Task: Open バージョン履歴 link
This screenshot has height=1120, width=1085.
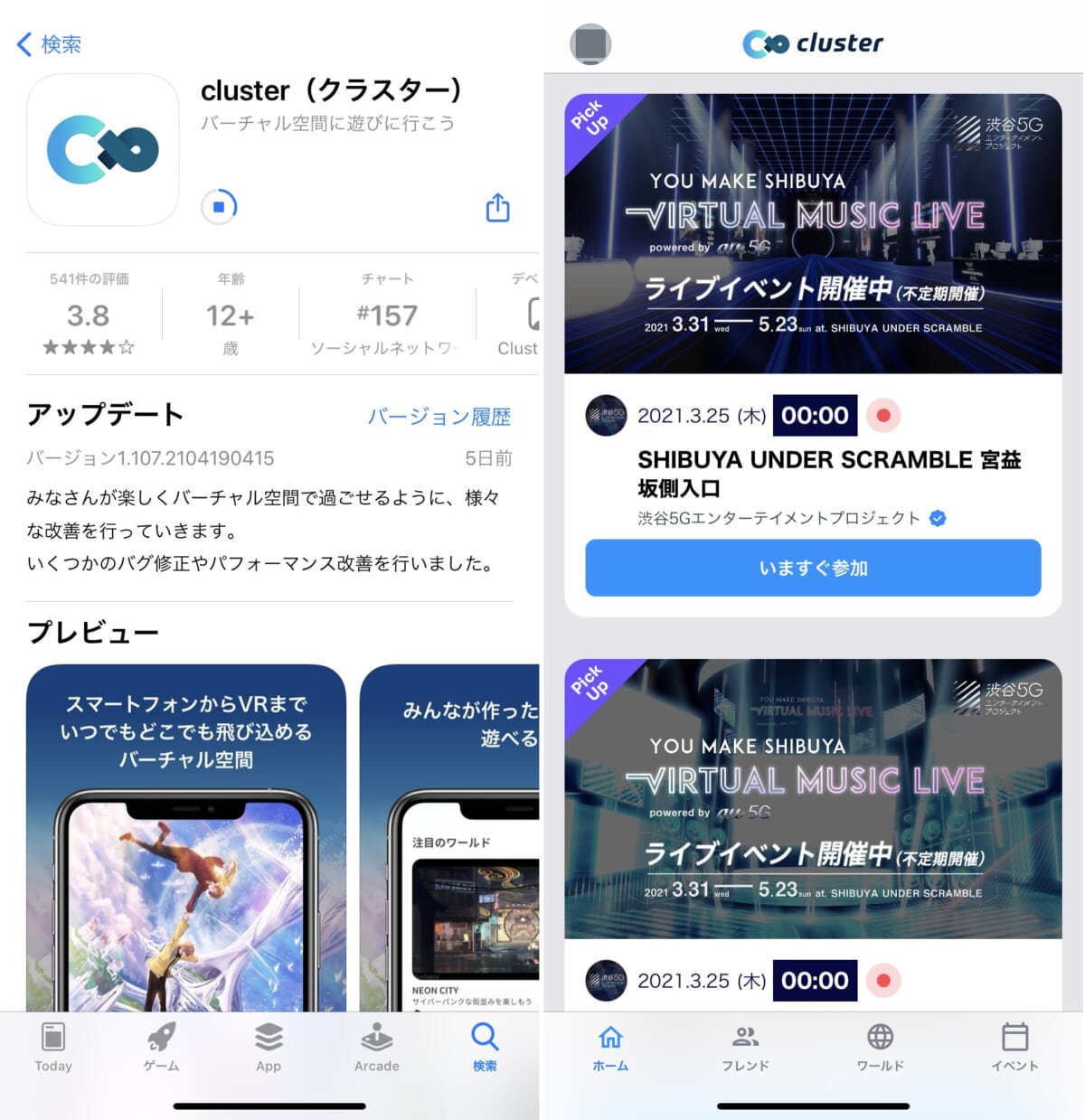Action: tap(439, 417)
